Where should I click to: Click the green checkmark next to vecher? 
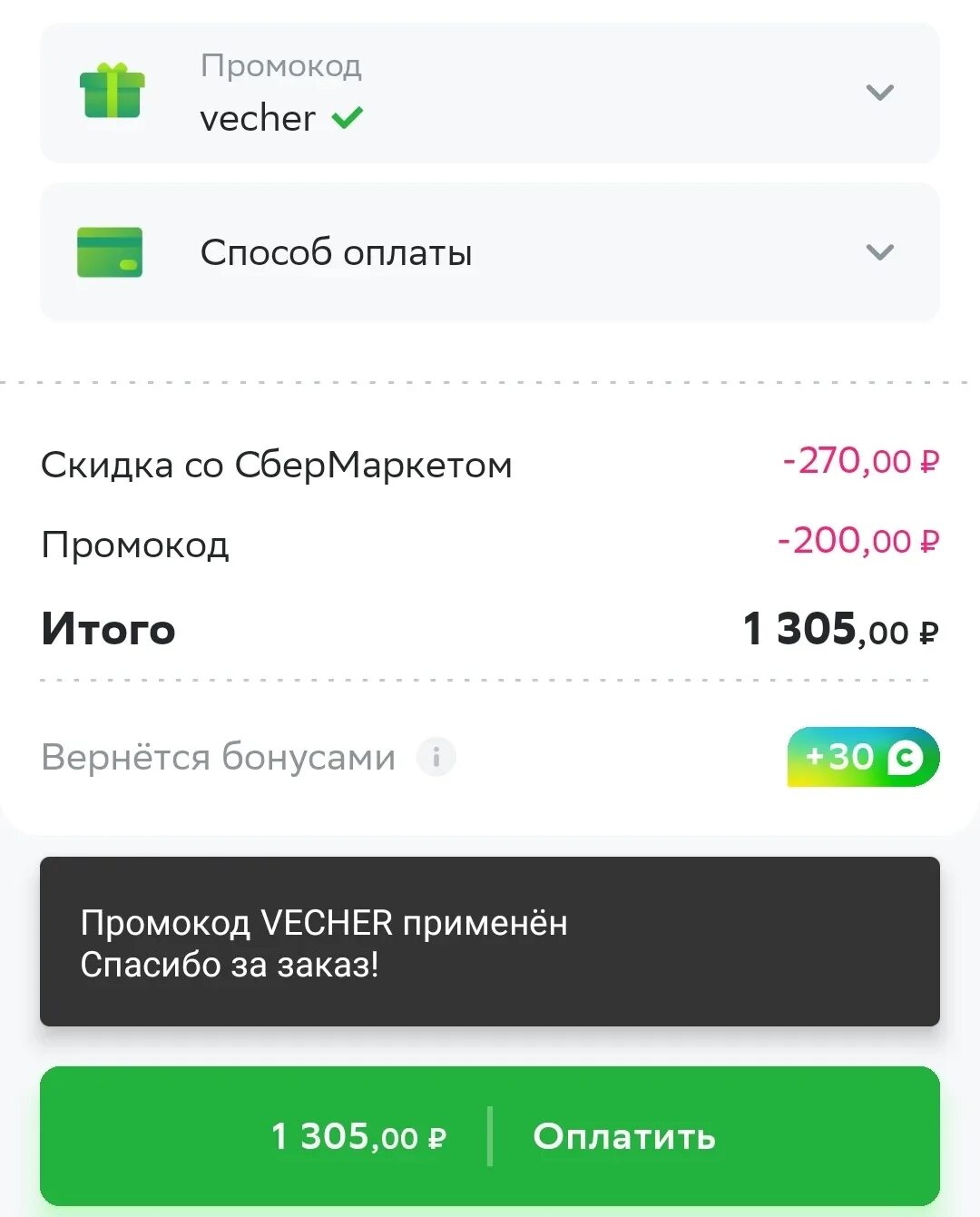pos(348,116)
